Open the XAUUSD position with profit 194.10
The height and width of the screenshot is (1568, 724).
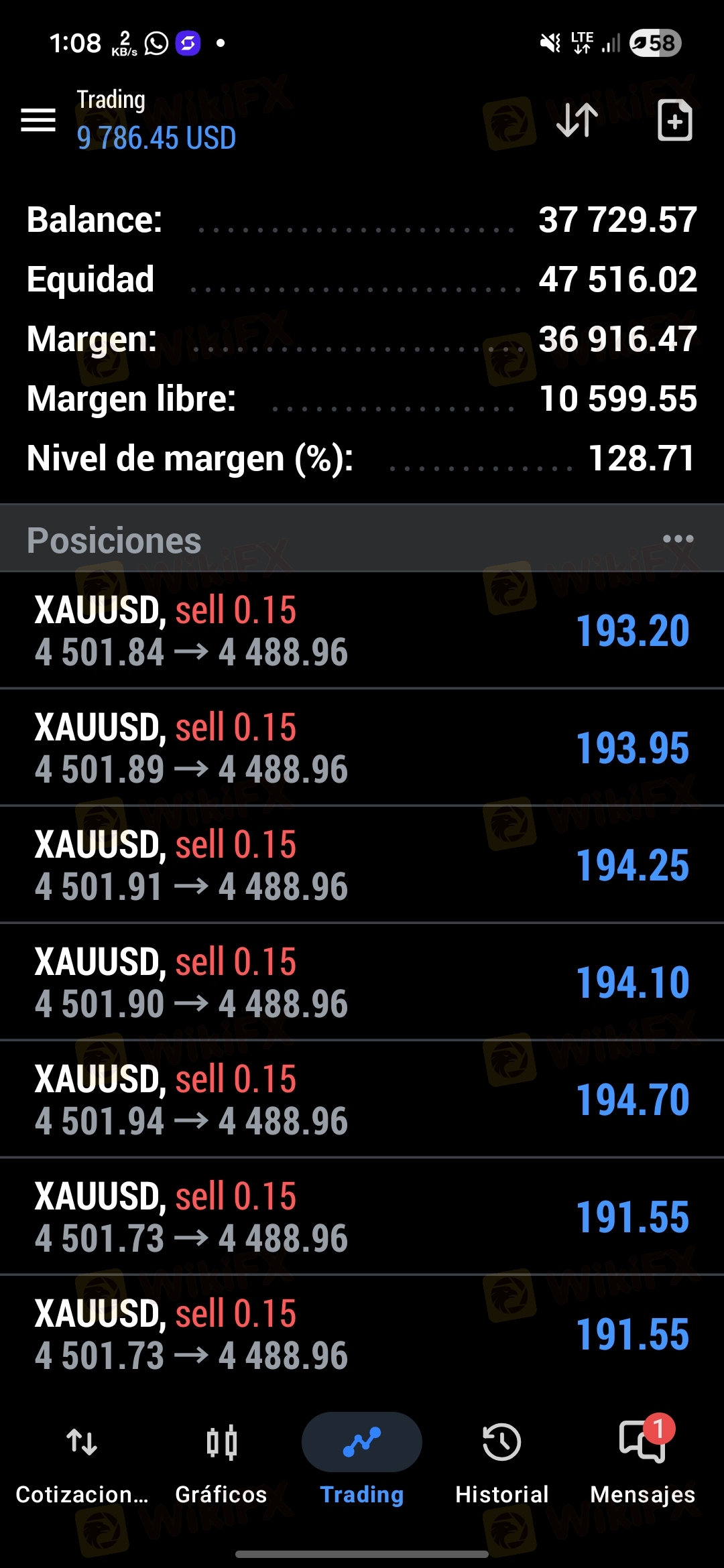pos(362,982)
